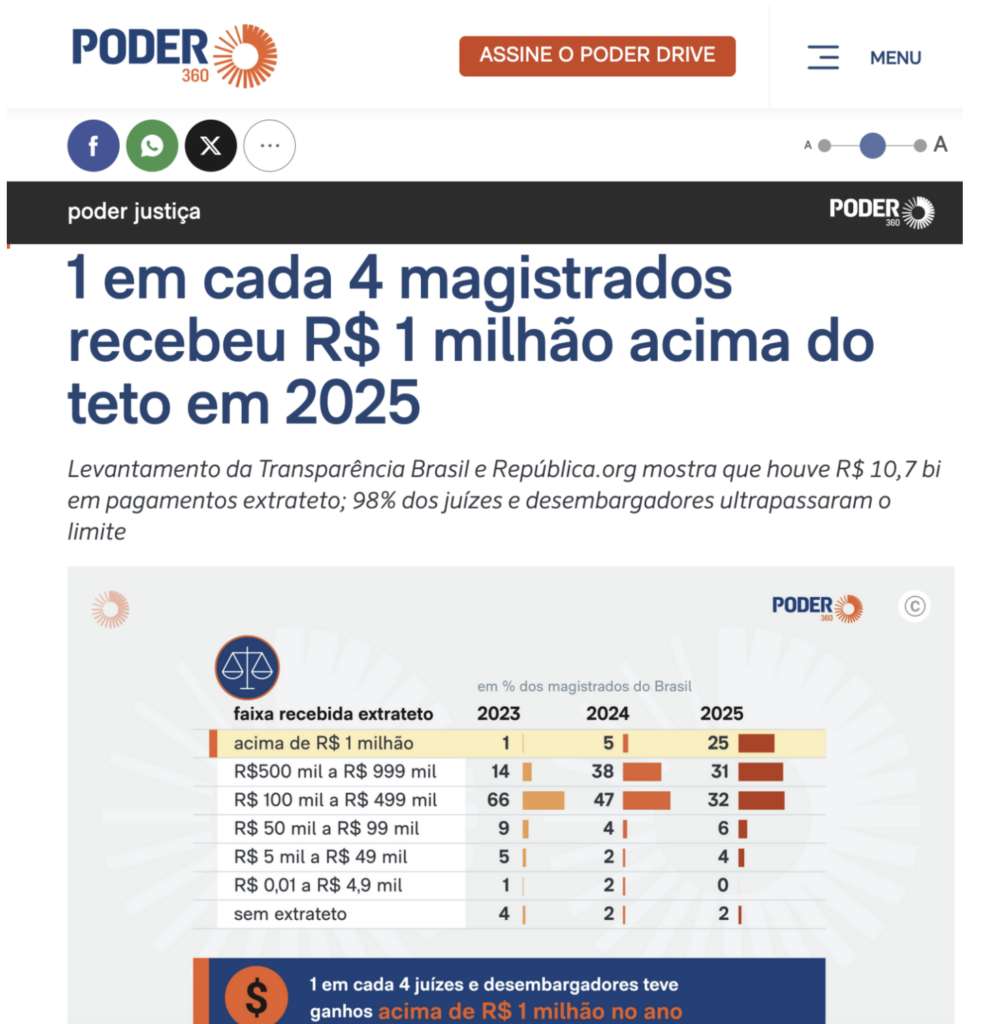Image resolution: width=1005 pixels, height=1024 pixels.
Task: Tap Assine o Poder Drive button
Action: (x=597, y=56)
